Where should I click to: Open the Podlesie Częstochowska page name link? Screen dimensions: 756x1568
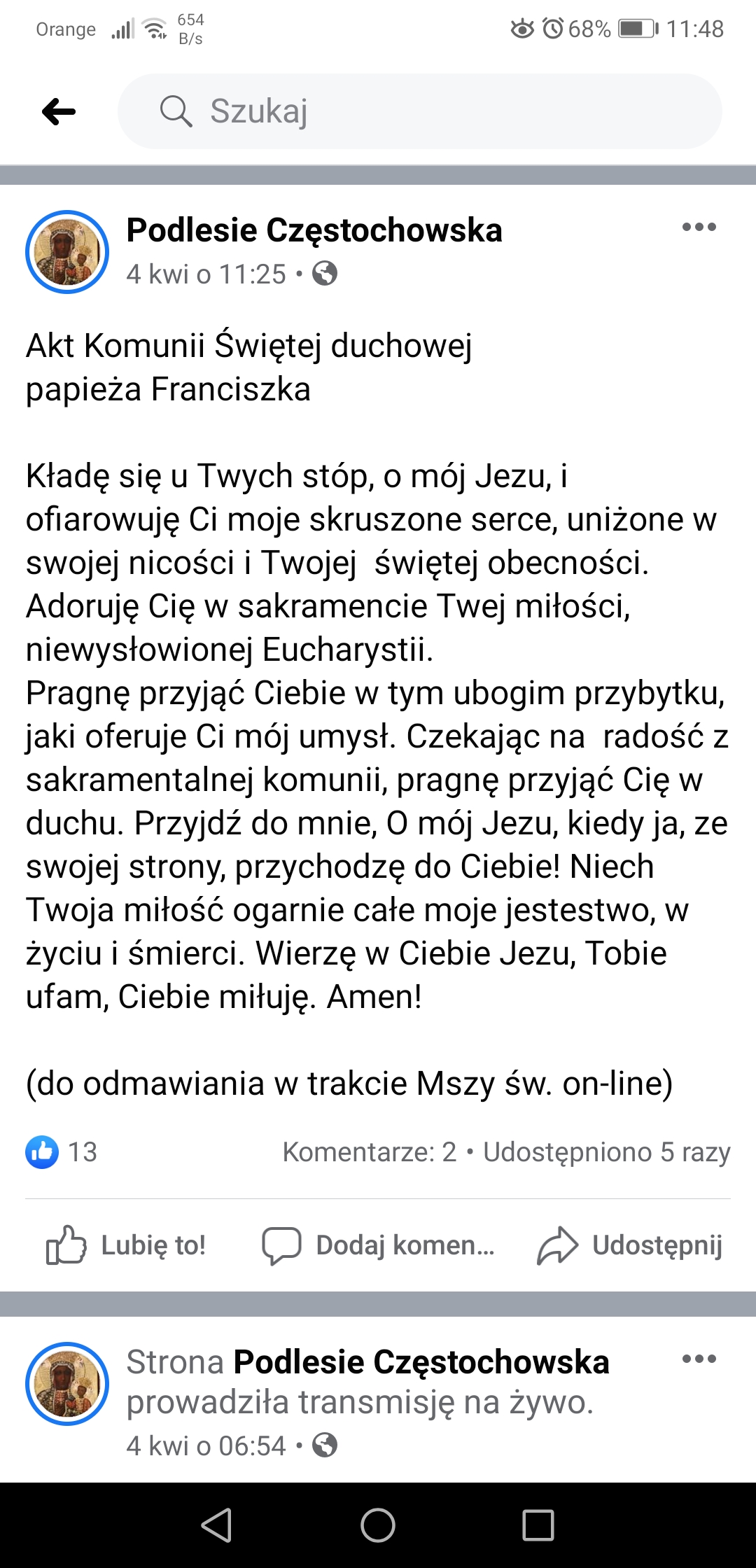point(314,230)
